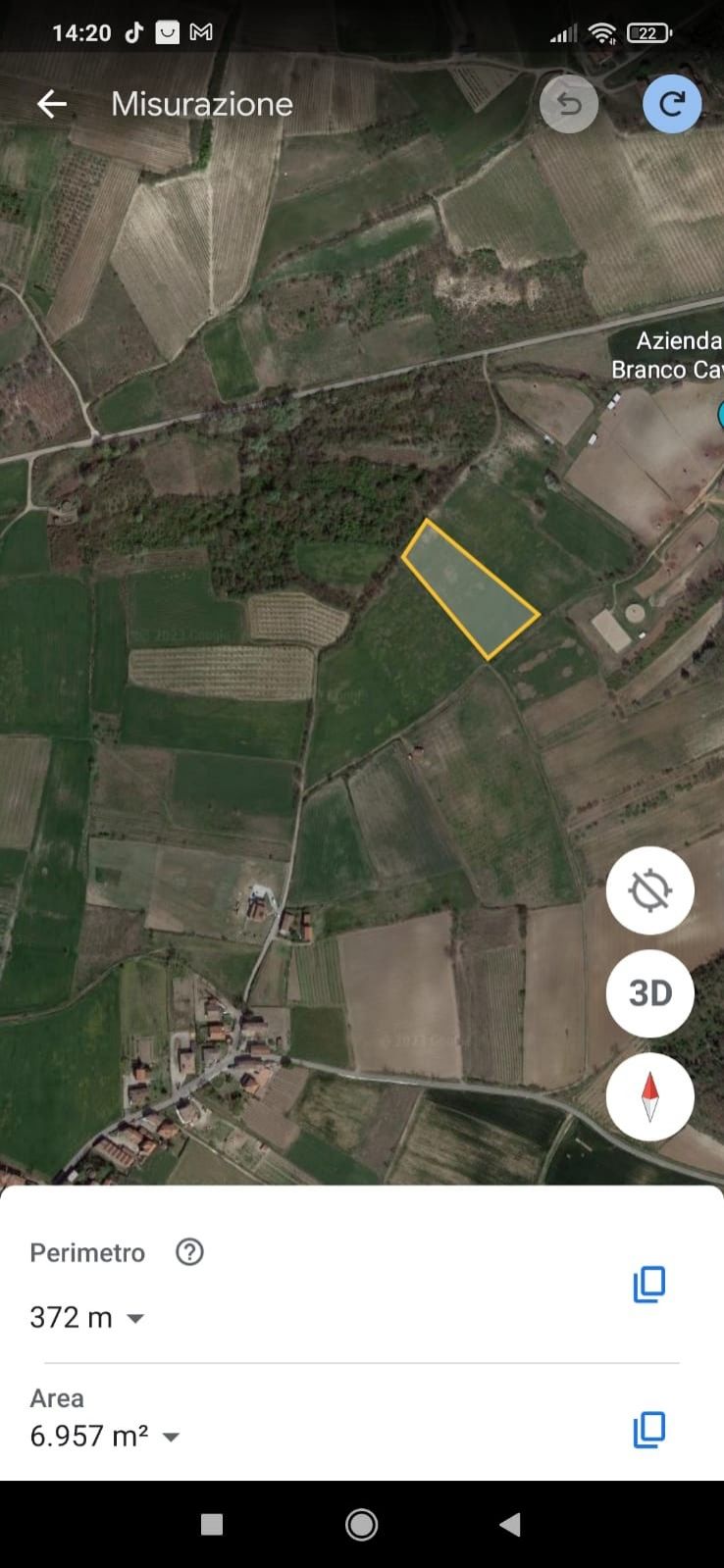The height and width of the screenshot is (1568, 724).
Task: Toggle the TikTok notification in the status bar
Action: 133,32
